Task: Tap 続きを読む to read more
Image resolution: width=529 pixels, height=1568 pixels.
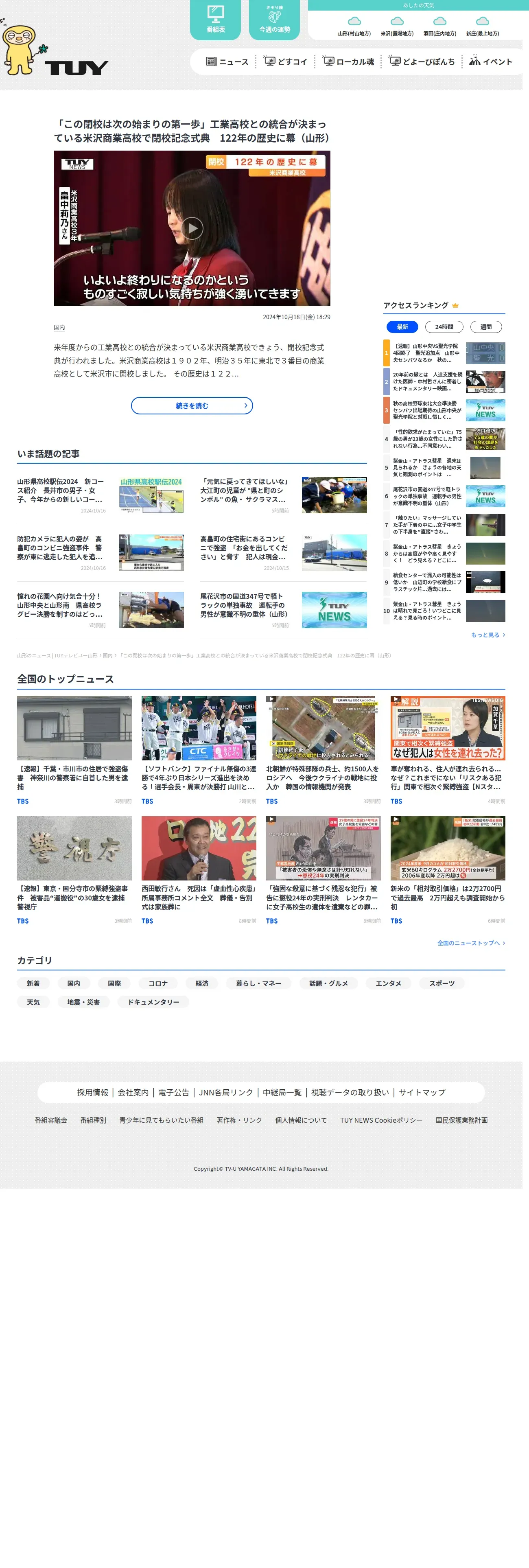Action: tap(192, 405)
